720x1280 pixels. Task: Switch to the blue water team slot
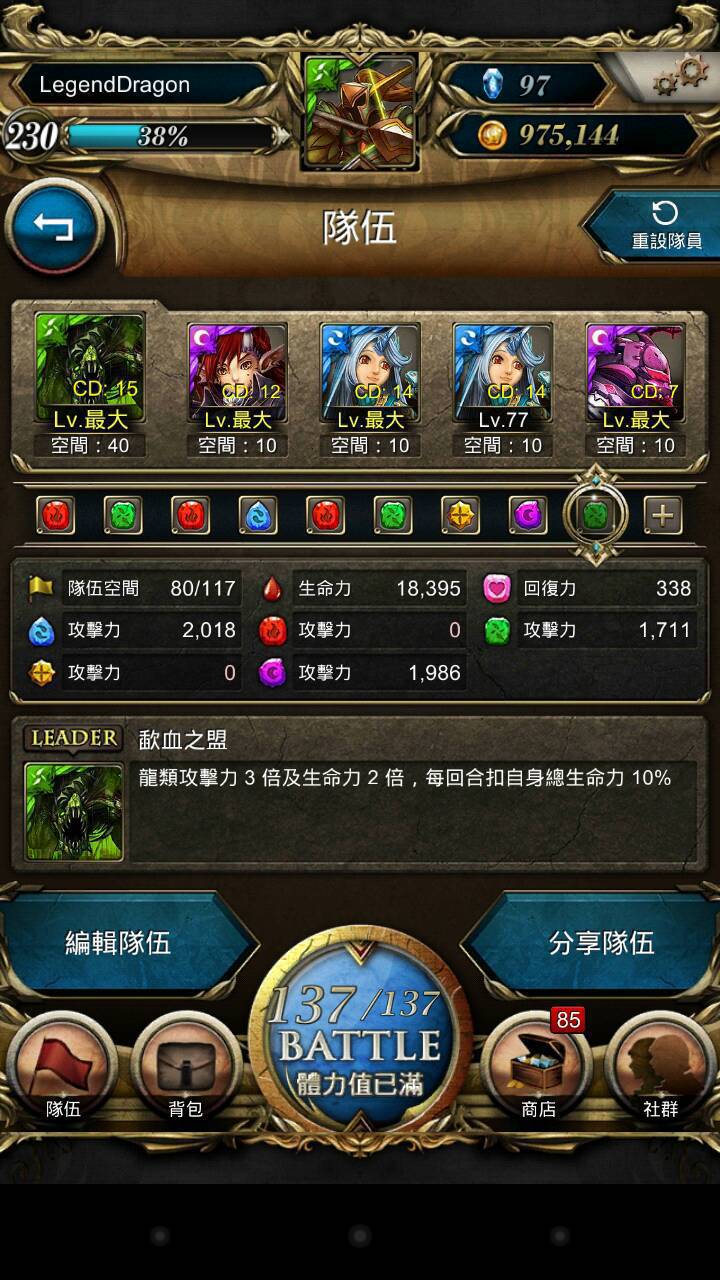tap(258, 516)
